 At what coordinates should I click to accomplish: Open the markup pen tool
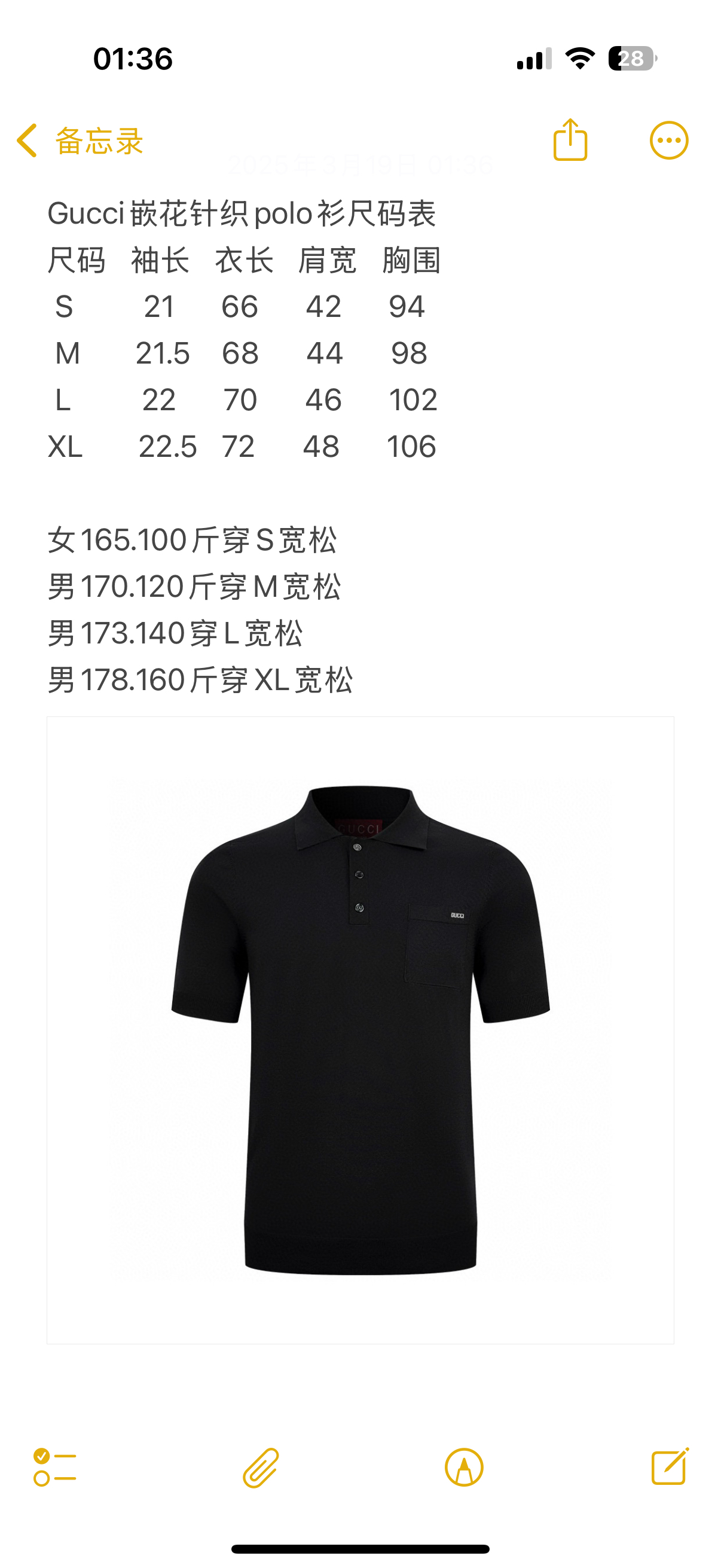pyautogui.click(x=464, y=1468)
